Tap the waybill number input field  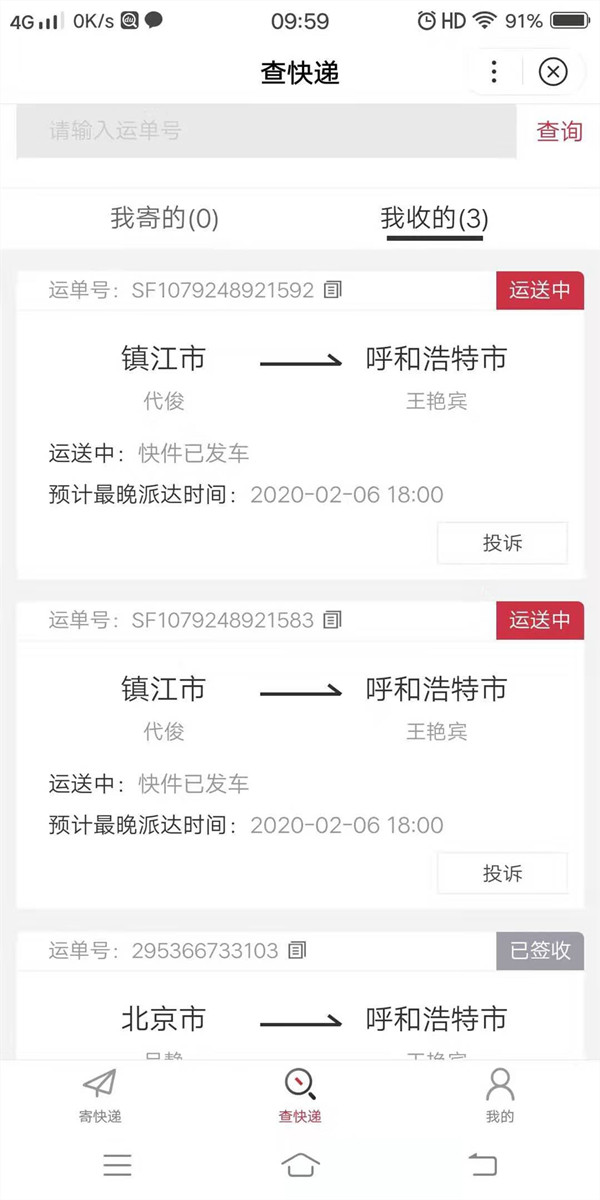(267, 131)
